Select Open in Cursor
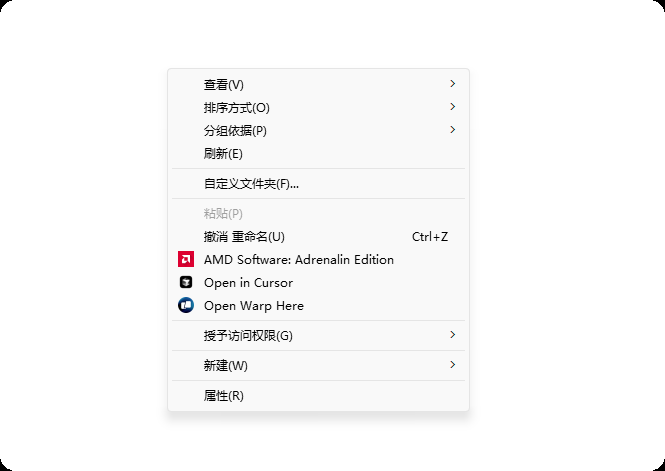This screenshot has height=471, width=665. pos(248,283)
